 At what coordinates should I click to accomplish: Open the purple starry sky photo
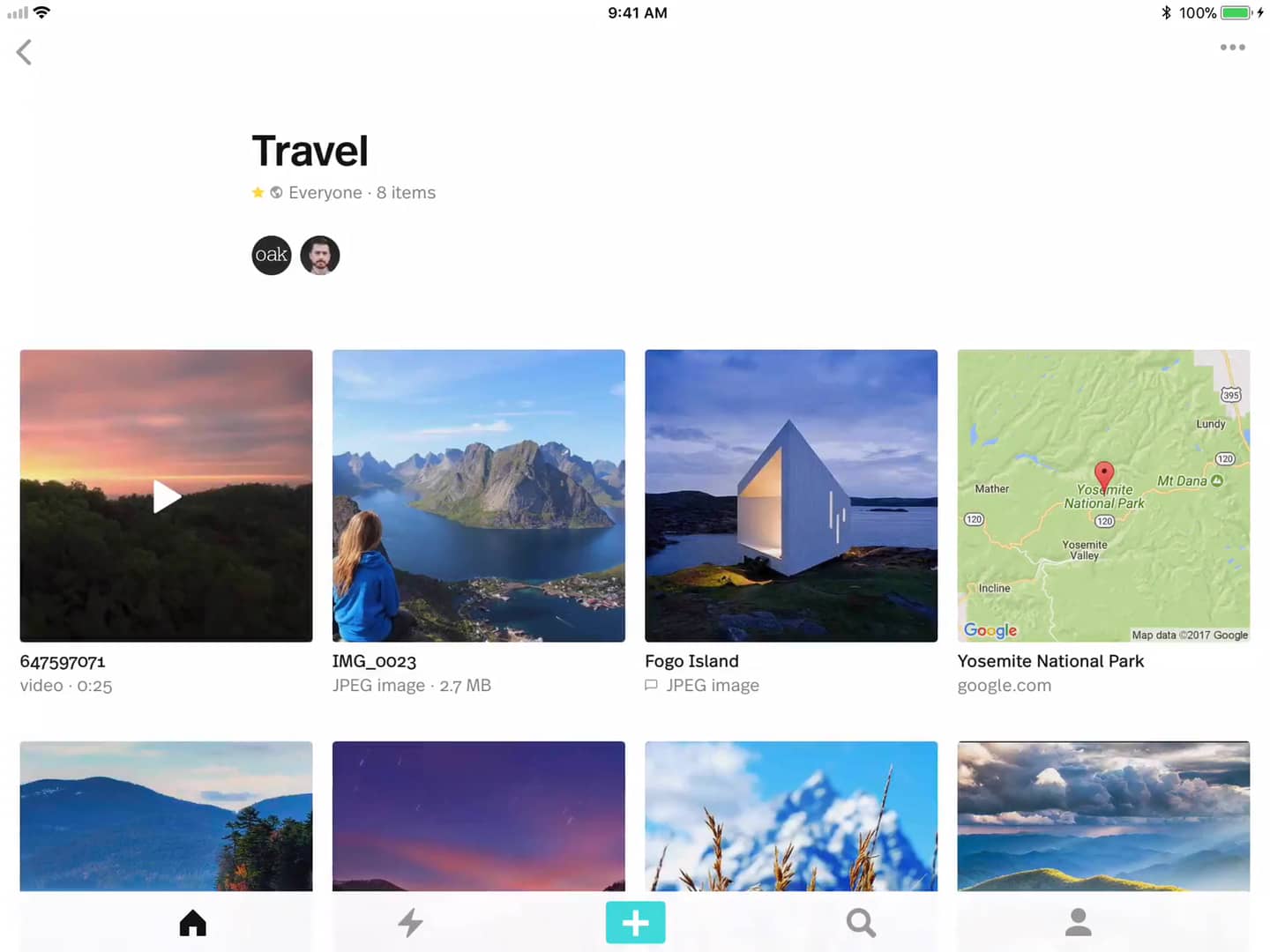coord(479,815)
